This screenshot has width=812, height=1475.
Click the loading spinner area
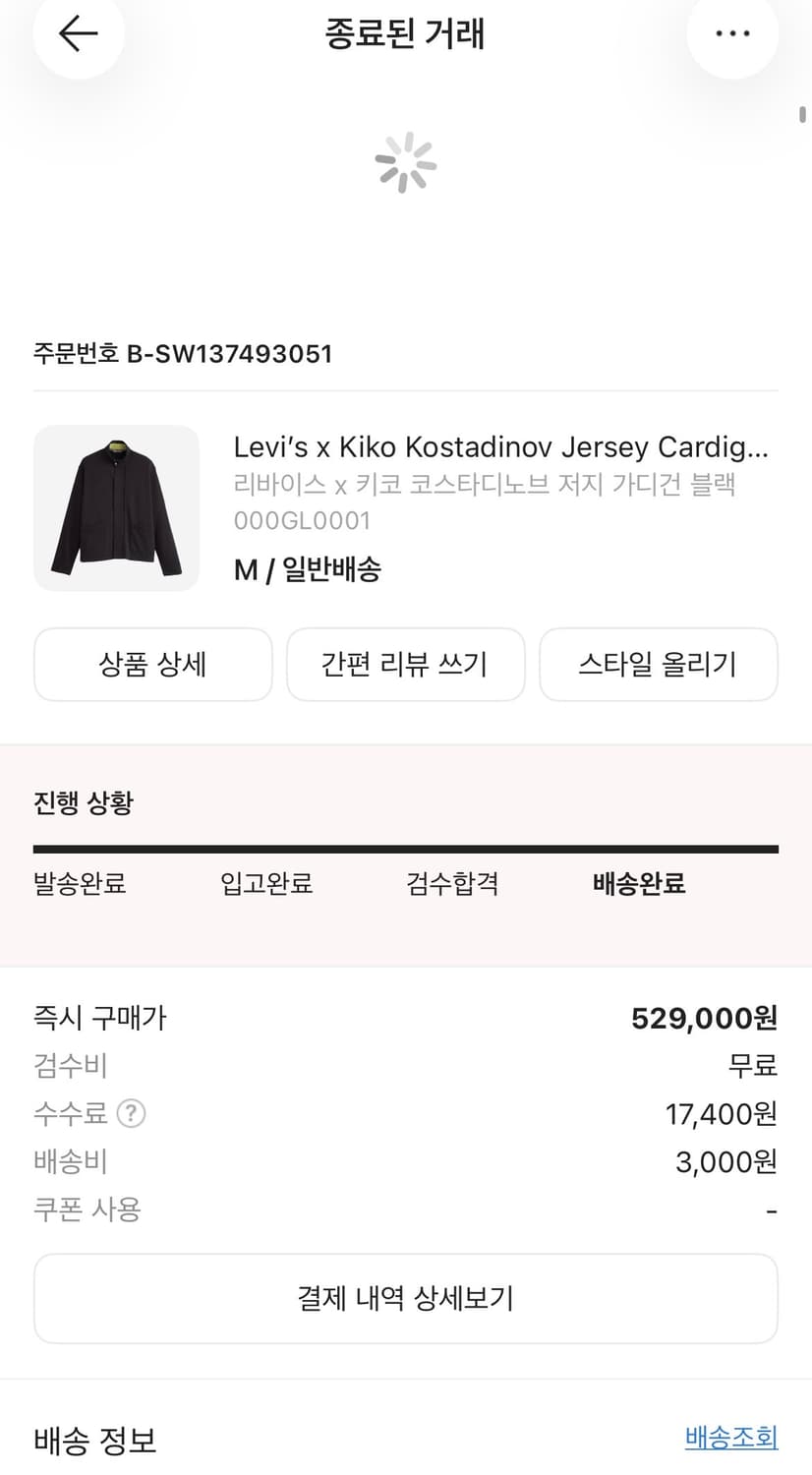406,162
